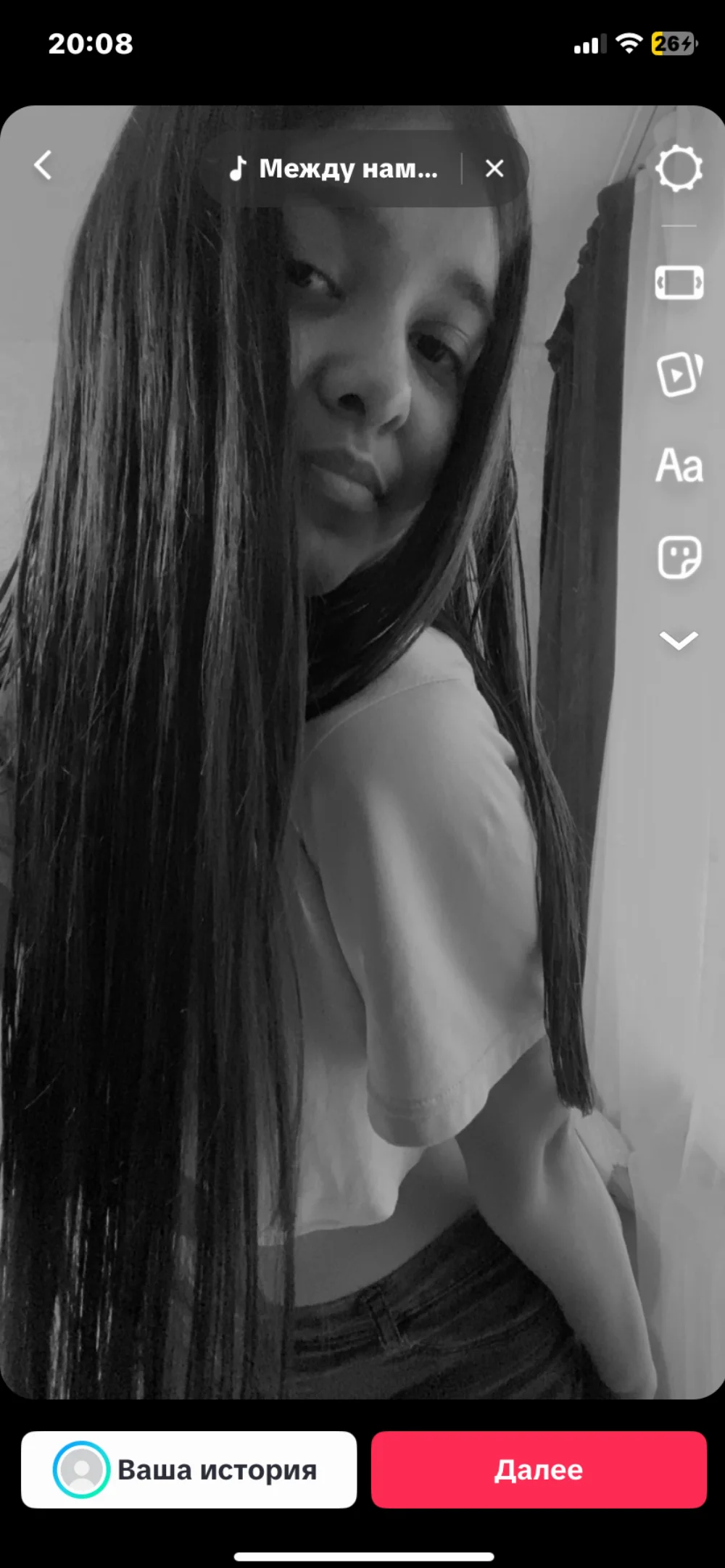725x1568 pixels.
Task: Continue with the "Далее" button
Action: coord(539,1469)
